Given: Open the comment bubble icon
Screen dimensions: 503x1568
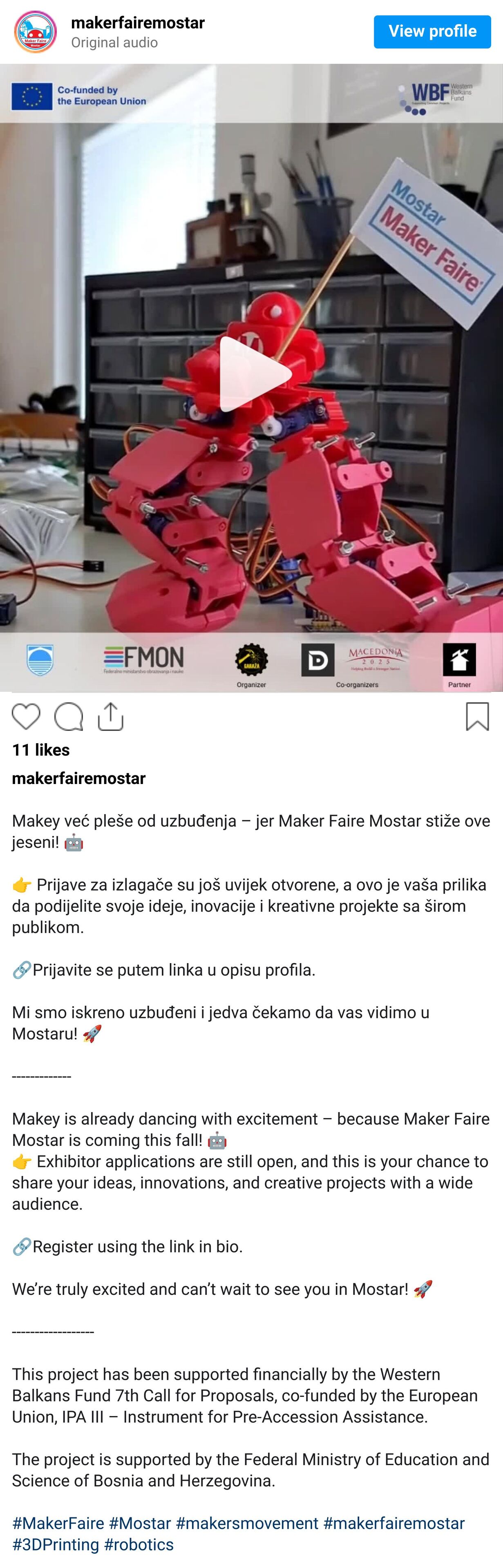Looking at the screenshot, I should (68, 717).
